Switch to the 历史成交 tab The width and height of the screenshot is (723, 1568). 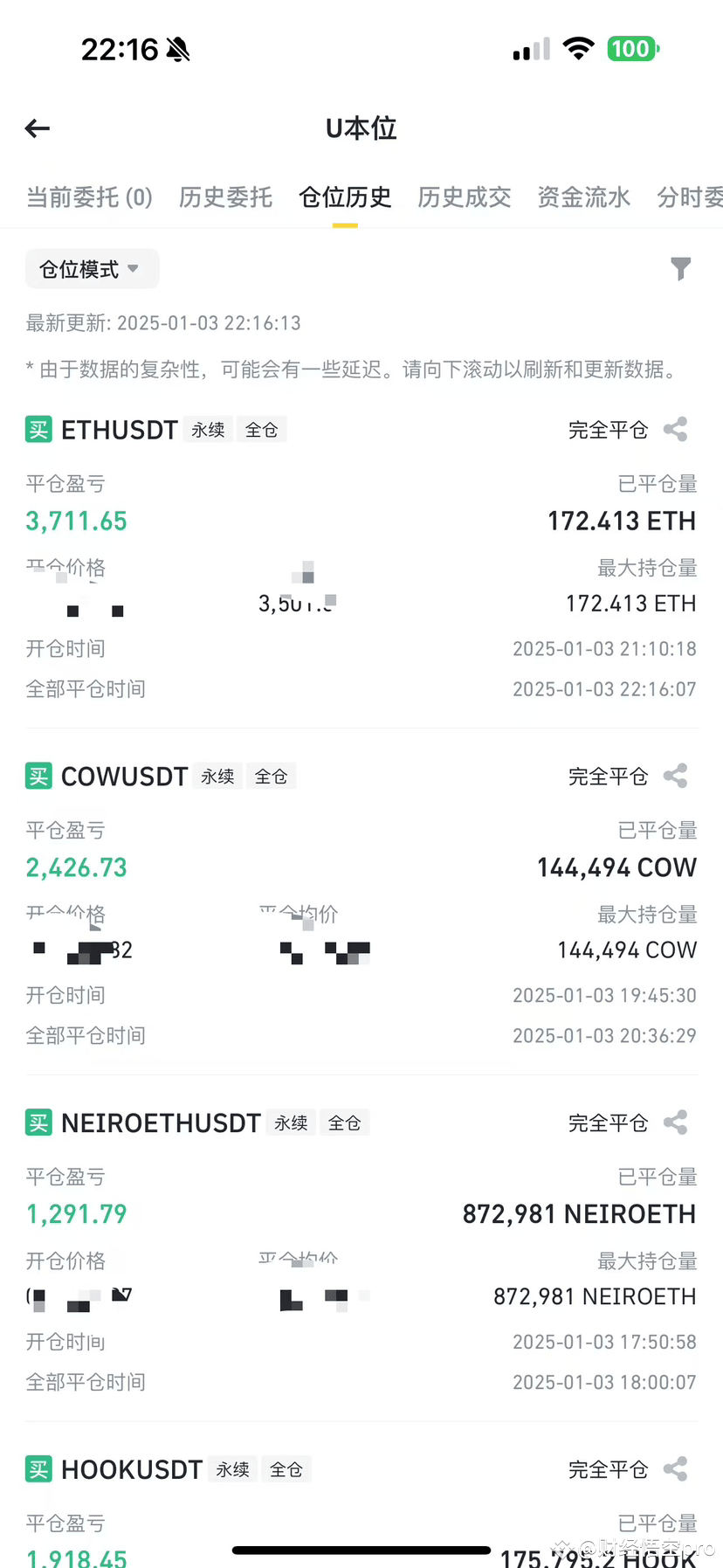(x=464, y=197)
